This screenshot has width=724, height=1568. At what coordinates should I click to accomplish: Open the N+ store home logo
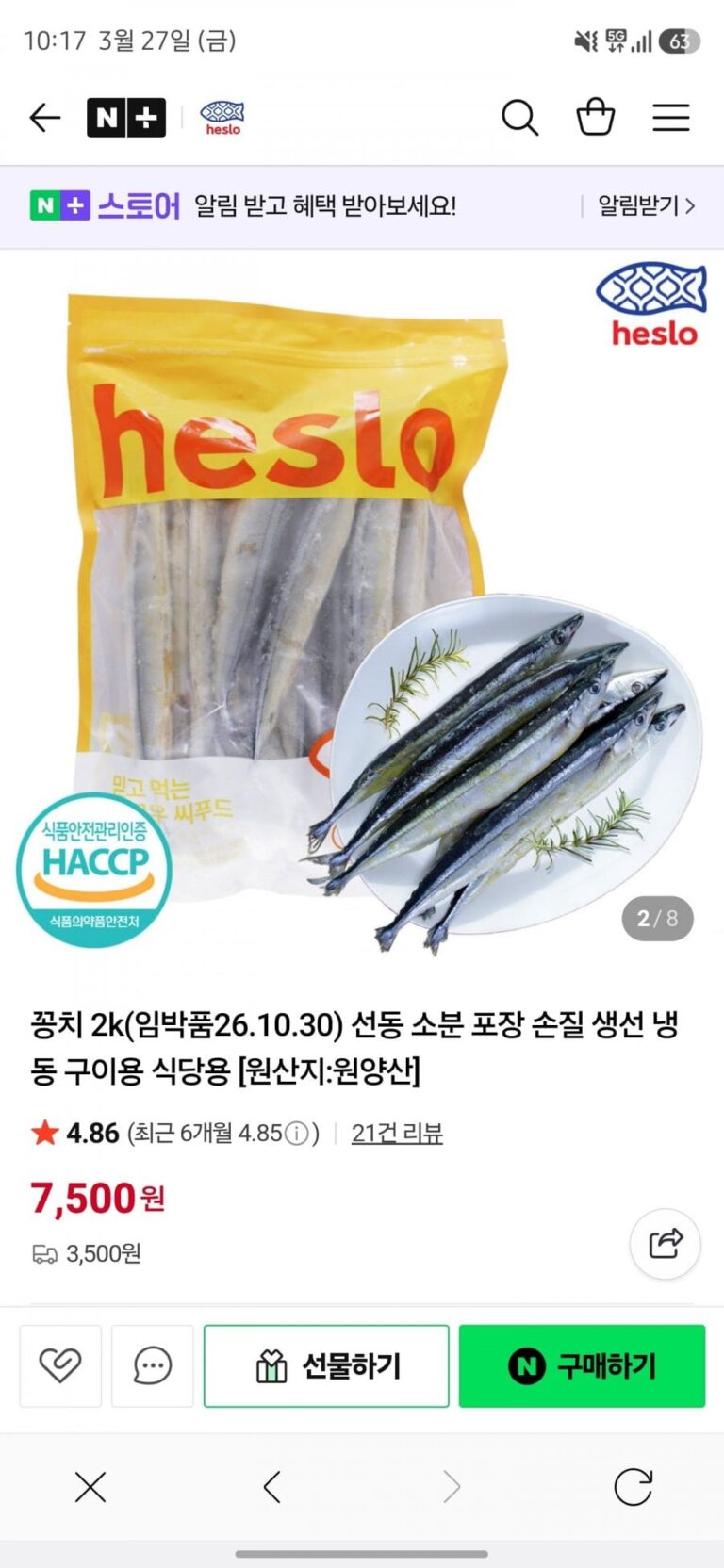click(x=126, y=118)
